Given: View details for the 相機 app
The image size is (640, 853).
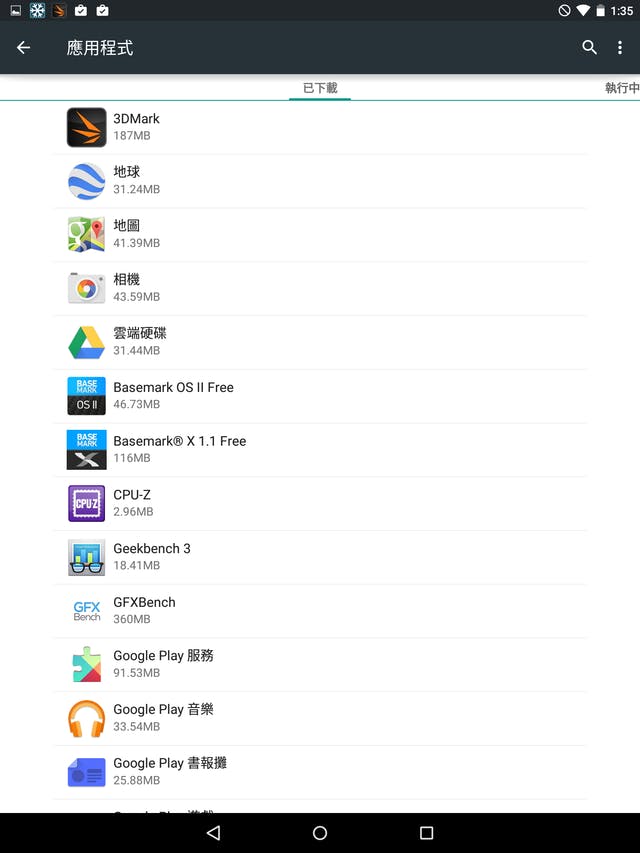Looking at the screenshot, I should [320, 288].
